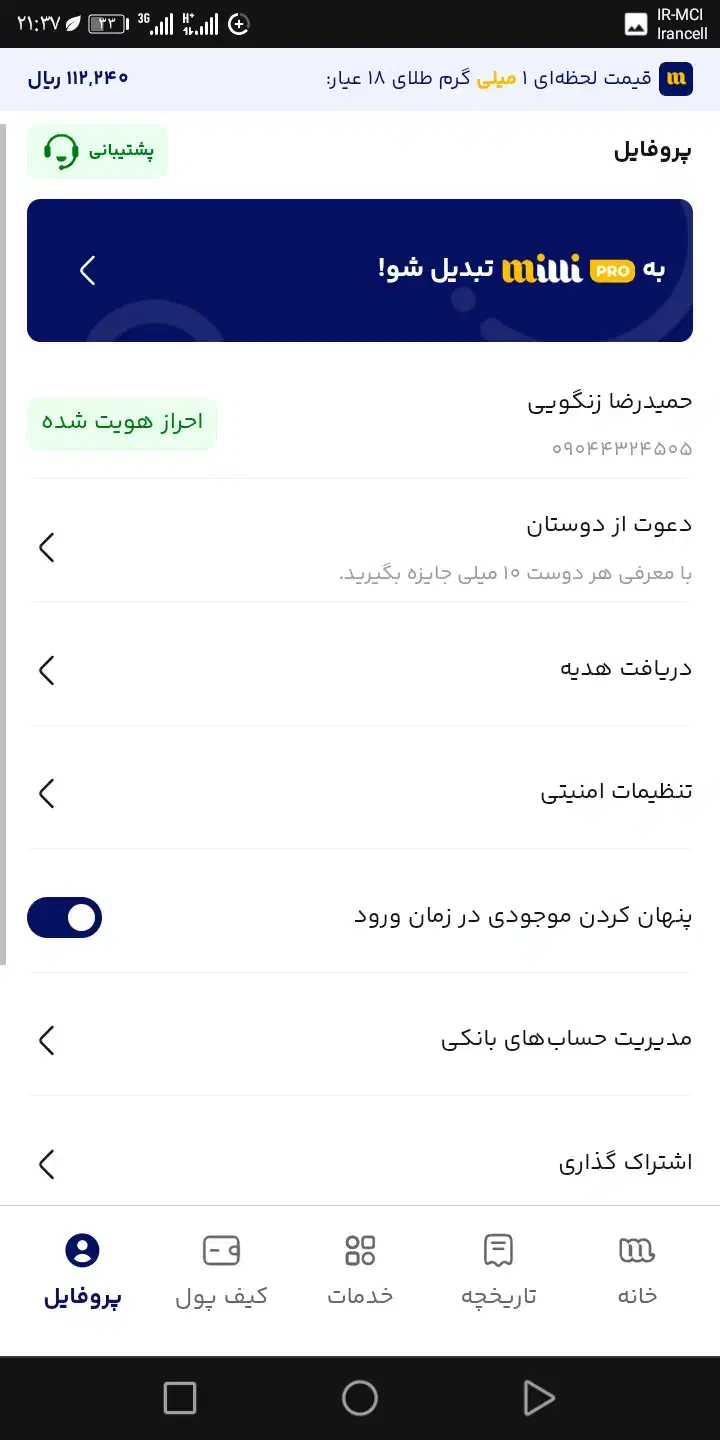Tap the احراز هویت شده verification badge
Viewport: 720px width, 1440px height.
tap(121, 423)
